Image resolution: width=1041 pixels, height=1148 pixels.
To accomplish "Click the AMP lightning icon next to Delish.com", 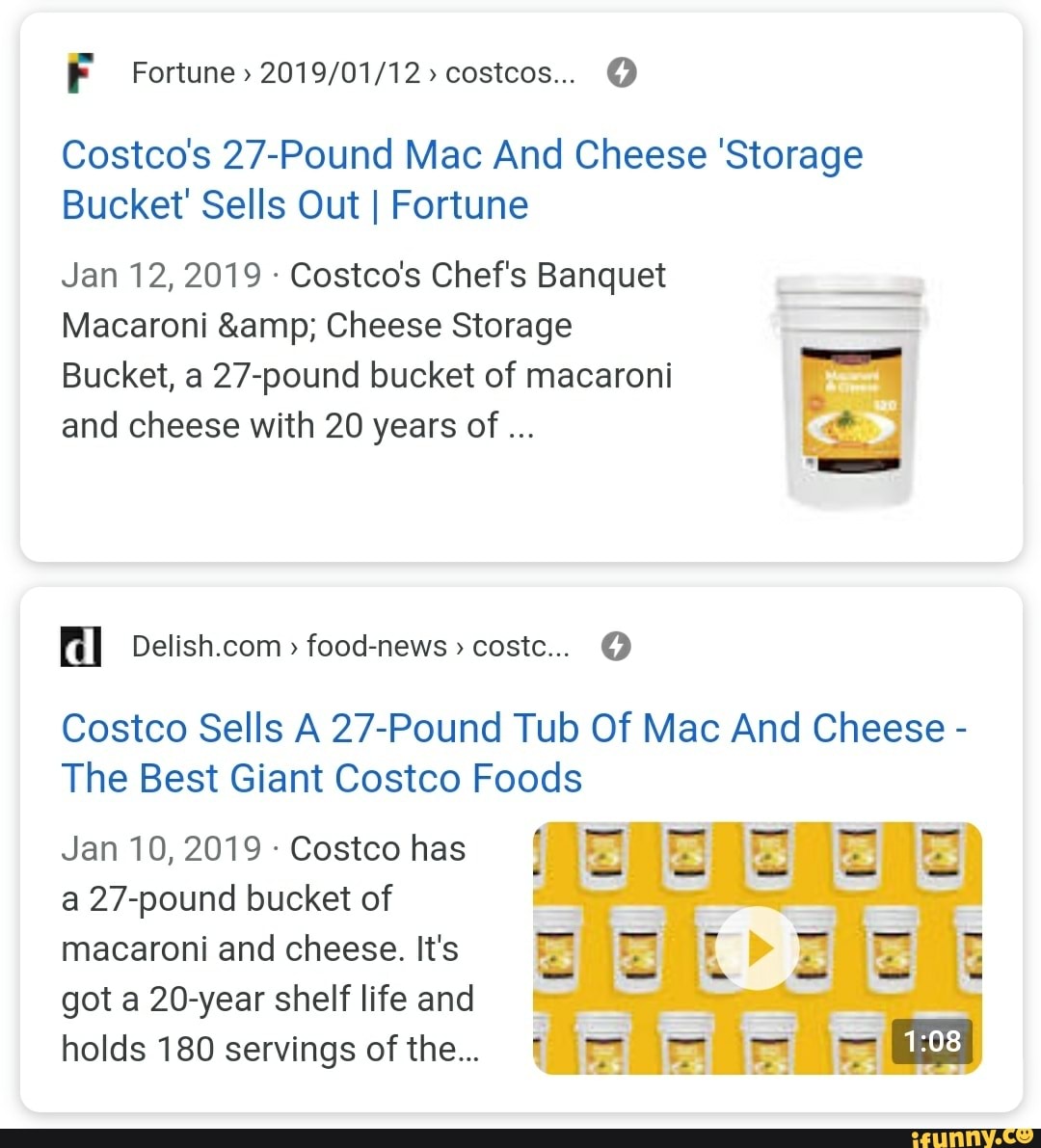I will 616,646.
